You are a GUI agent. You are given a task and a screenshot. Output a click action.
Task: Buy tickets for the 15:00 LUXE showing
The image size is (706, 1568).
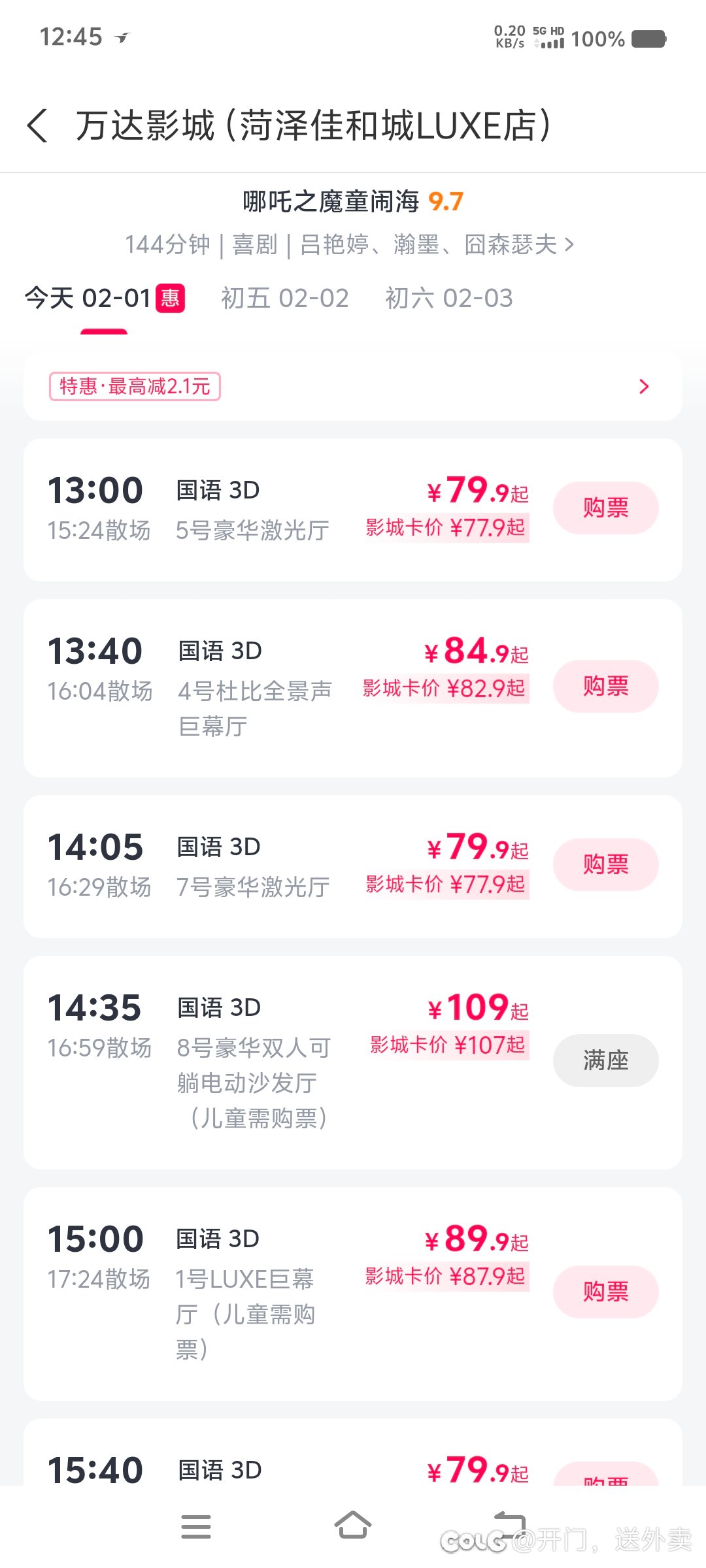tap(605, 1292)
